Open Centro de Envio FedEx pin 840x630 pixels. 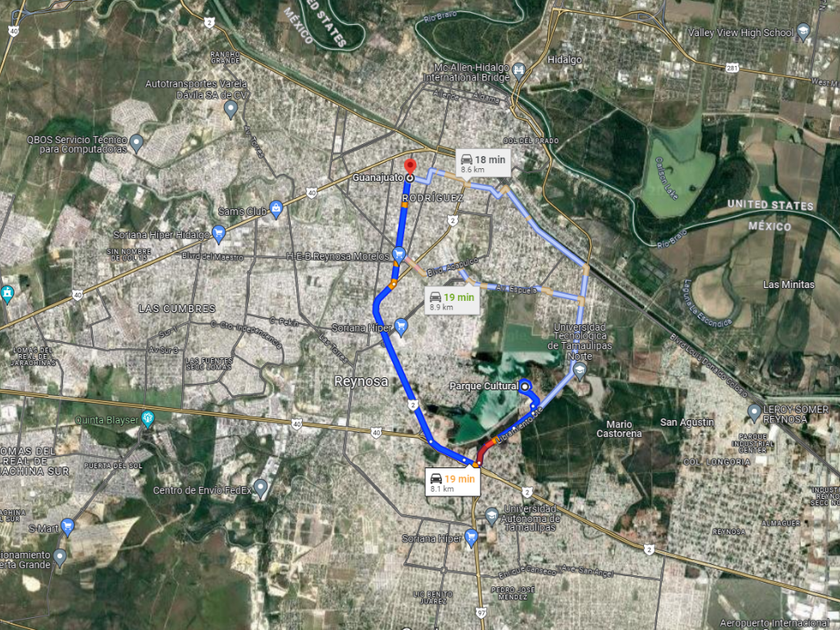pos(261,488)
